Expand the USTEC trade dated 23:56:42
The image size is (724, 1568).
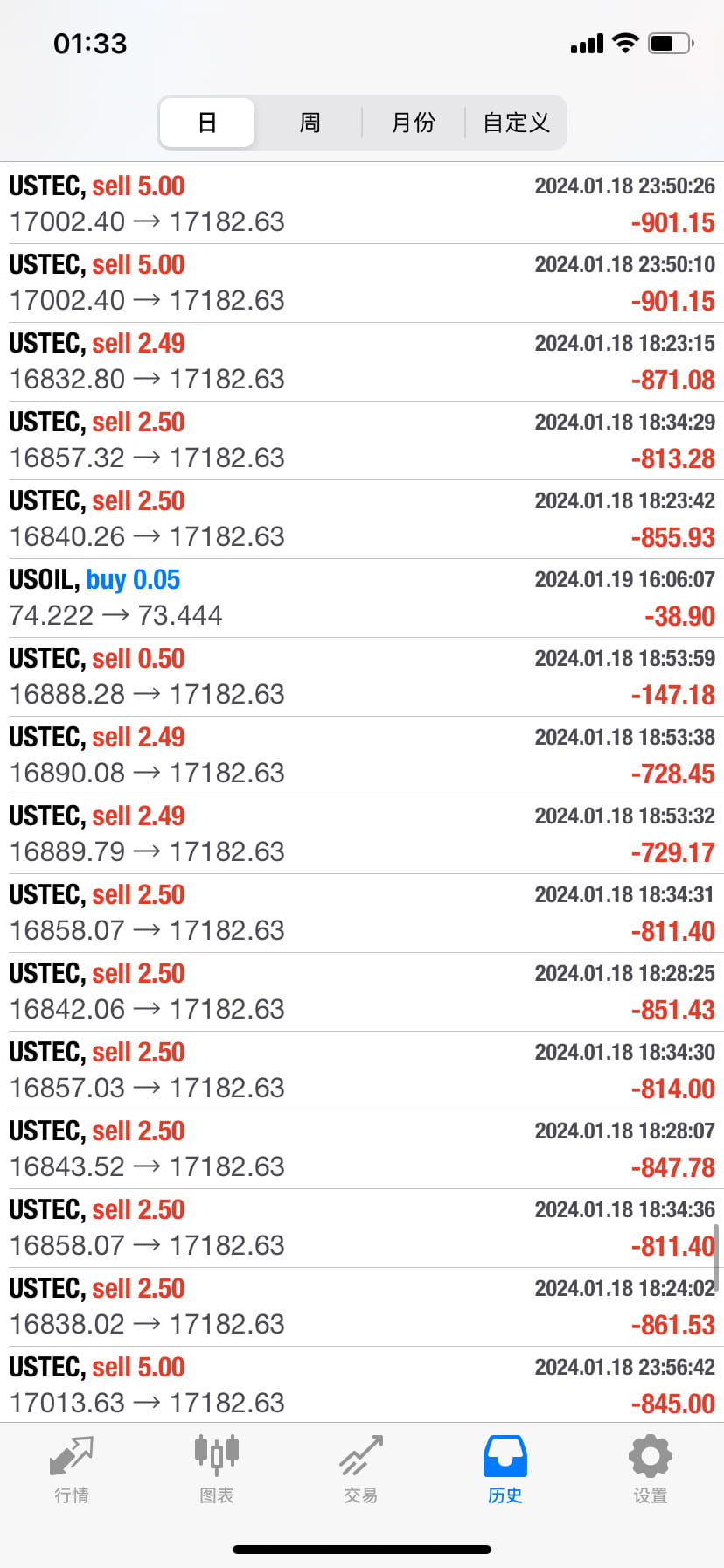click(362, 1384)
